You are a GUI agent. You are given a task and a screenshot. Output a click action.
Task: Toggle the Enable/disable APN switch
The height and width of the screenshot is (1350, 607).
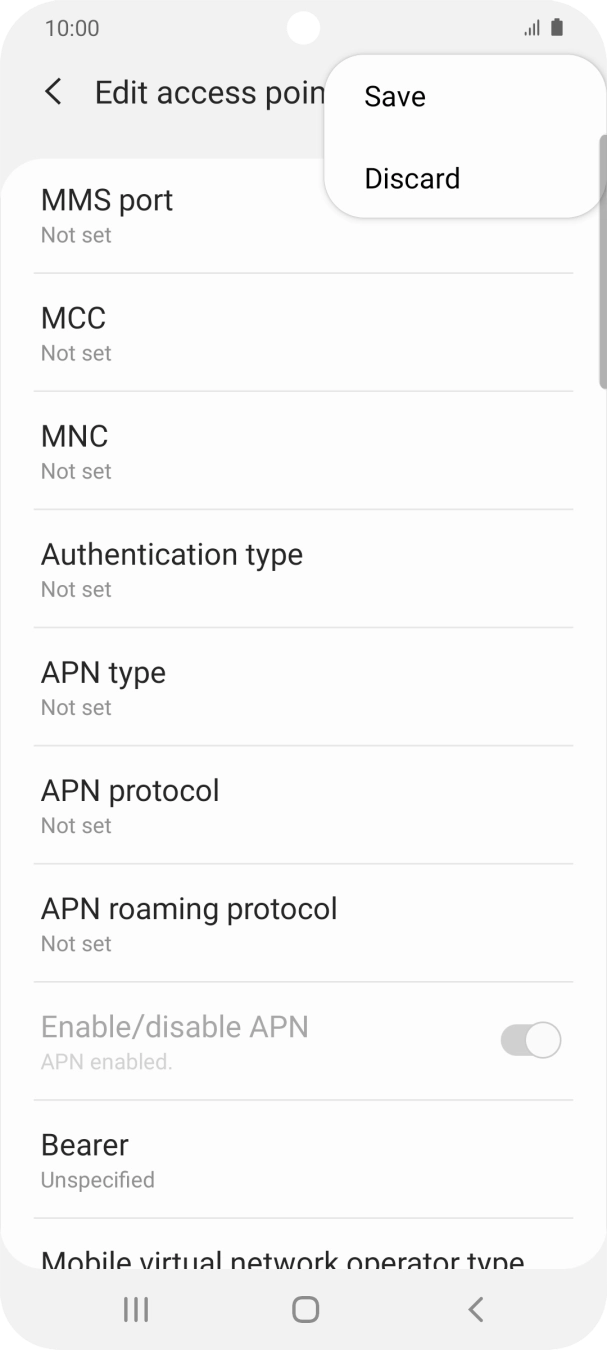pyautogui.click(x=530, y=1041)
